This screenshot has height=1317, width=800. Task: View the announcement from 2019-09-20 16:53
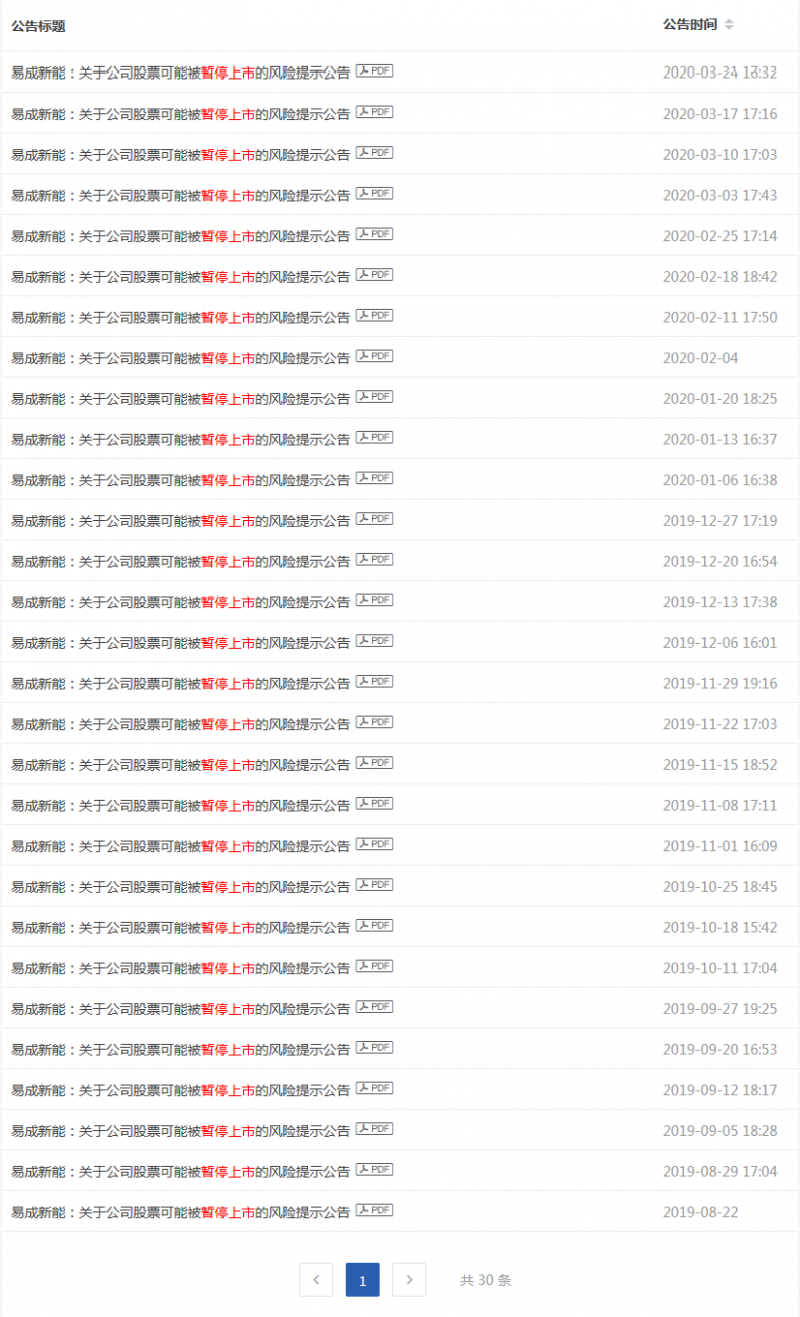[x=180, y=1050]
